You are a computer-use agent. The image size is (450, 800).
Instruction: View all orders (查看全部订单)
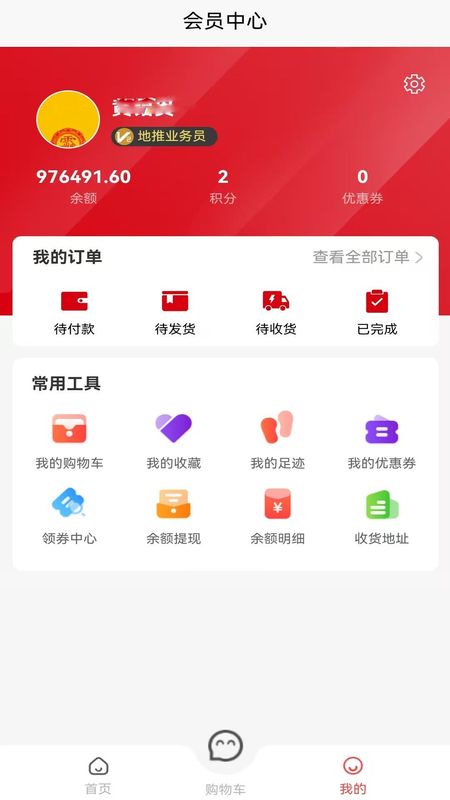(x=367, y=257)
